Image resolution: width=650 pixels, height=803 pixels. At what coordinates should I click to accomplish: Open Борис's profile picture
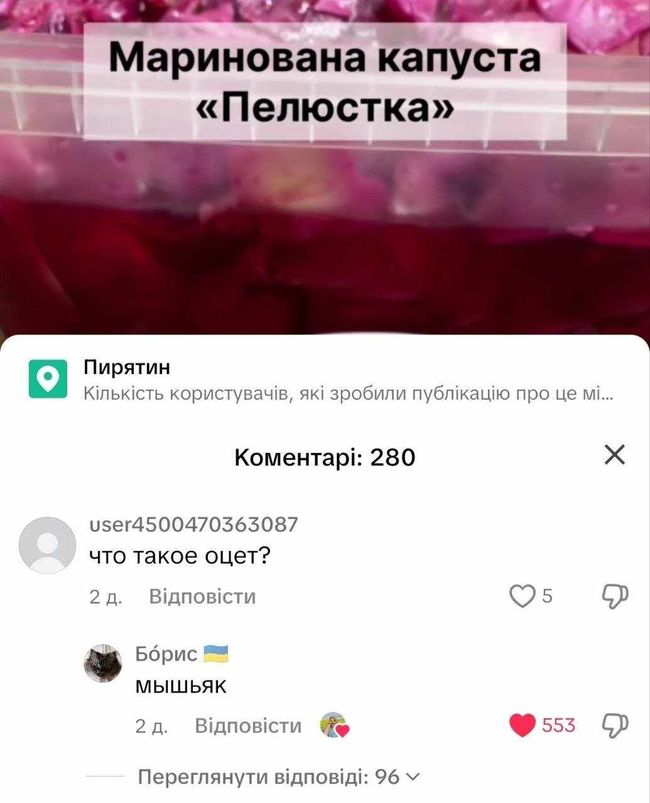click(103, 663)
